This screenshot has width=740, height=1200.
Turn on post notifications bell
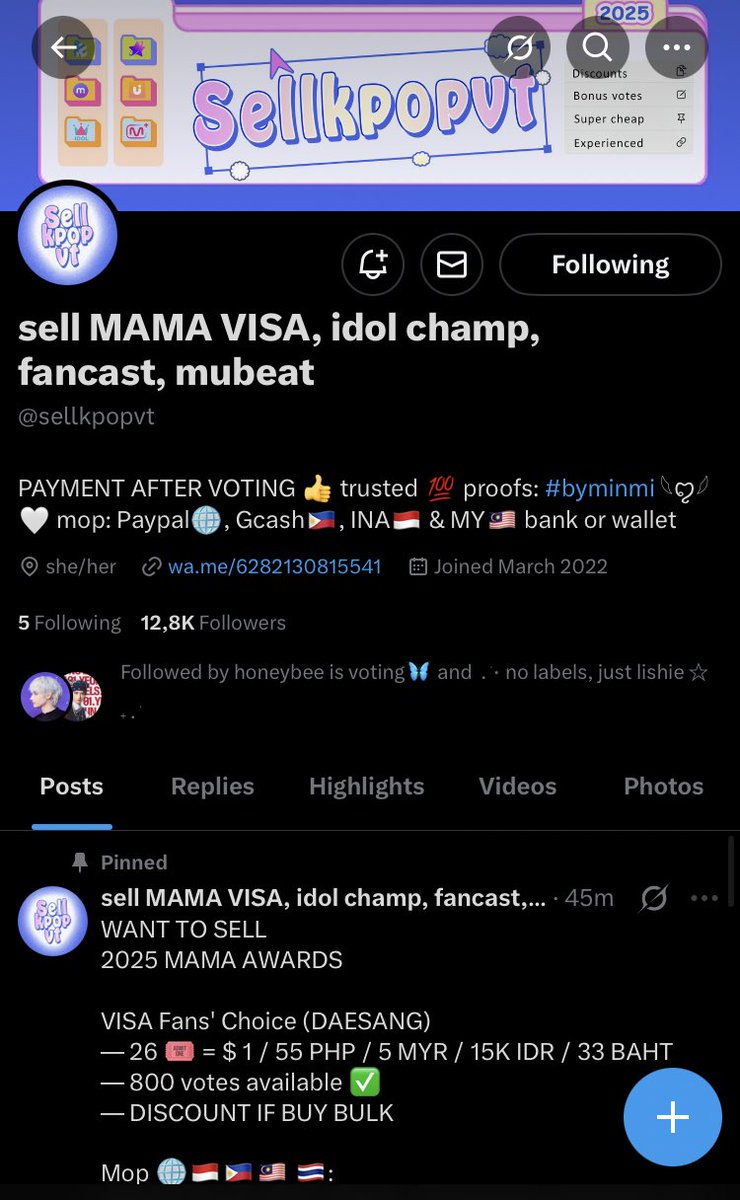[373, 265]
